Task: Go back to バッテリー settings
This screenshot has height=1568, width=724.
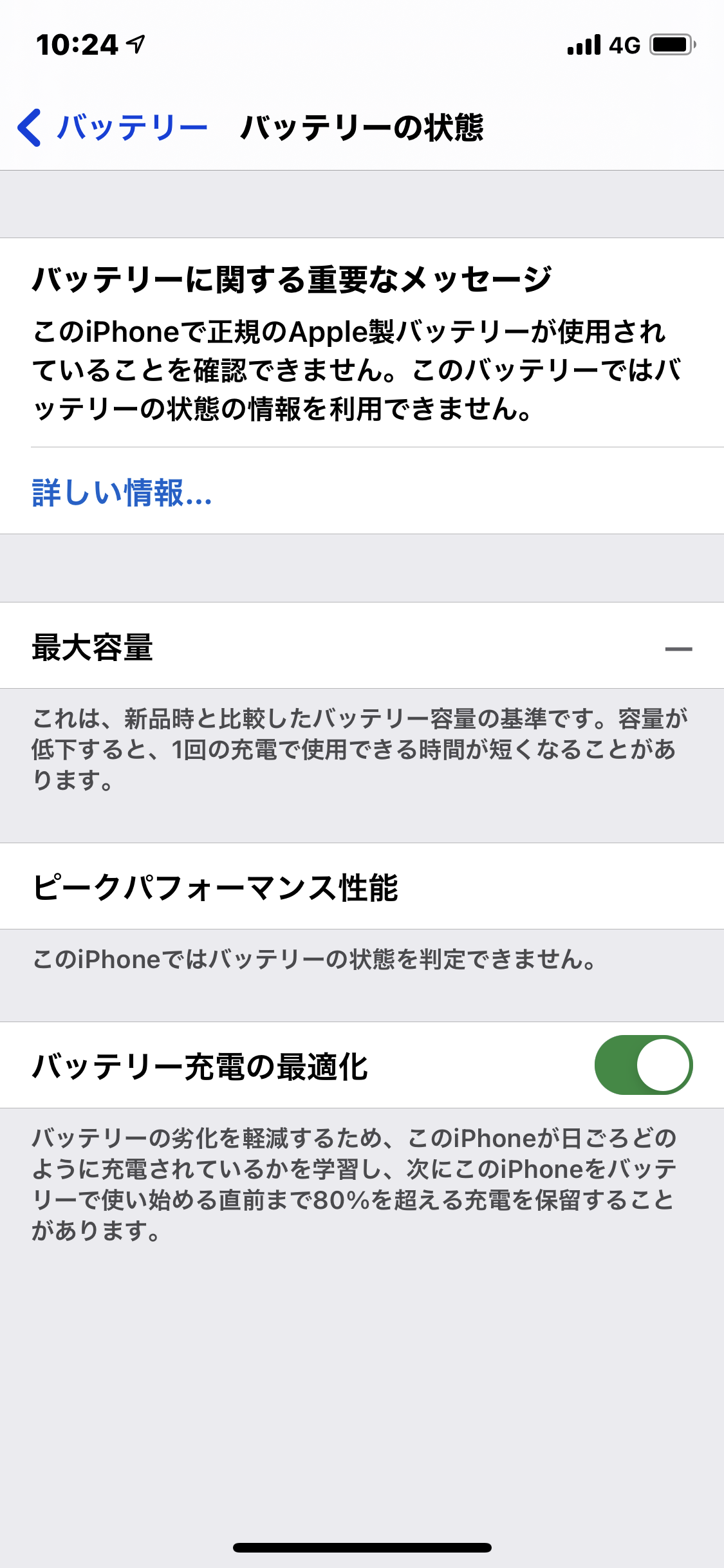Action: tap(113, 127)
